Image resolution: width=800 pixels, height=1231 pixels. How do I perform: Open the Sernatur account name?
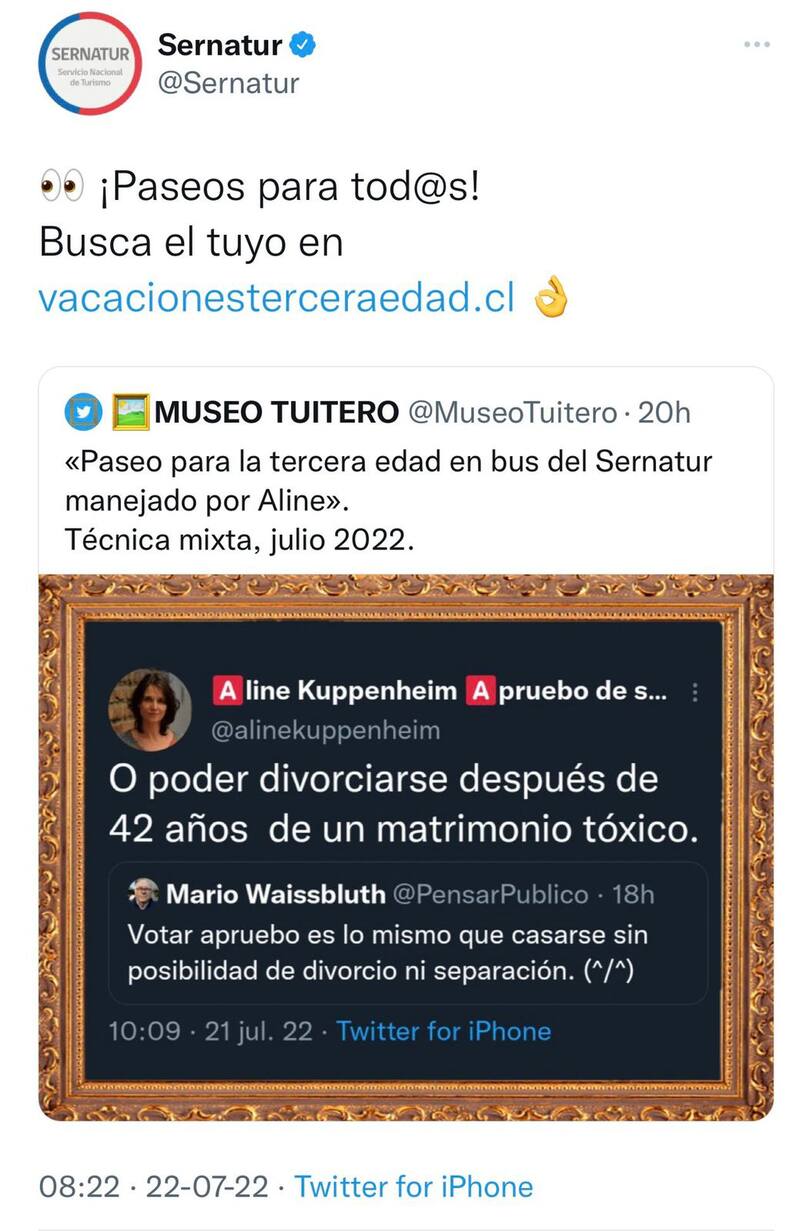point(220,44)
